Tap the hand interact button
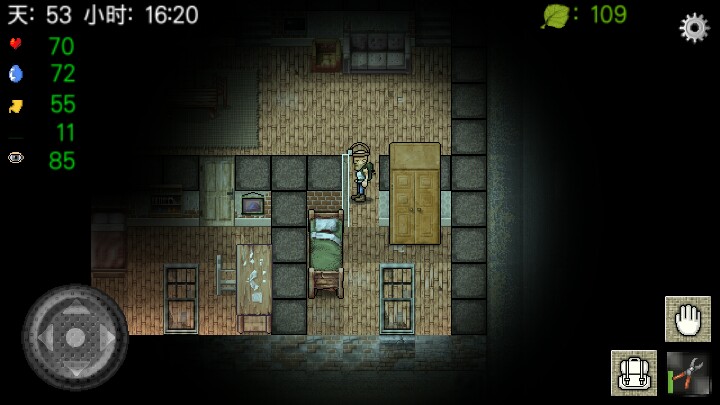The width and height of the screenshot is (720, 405). (x=687, y=319)
